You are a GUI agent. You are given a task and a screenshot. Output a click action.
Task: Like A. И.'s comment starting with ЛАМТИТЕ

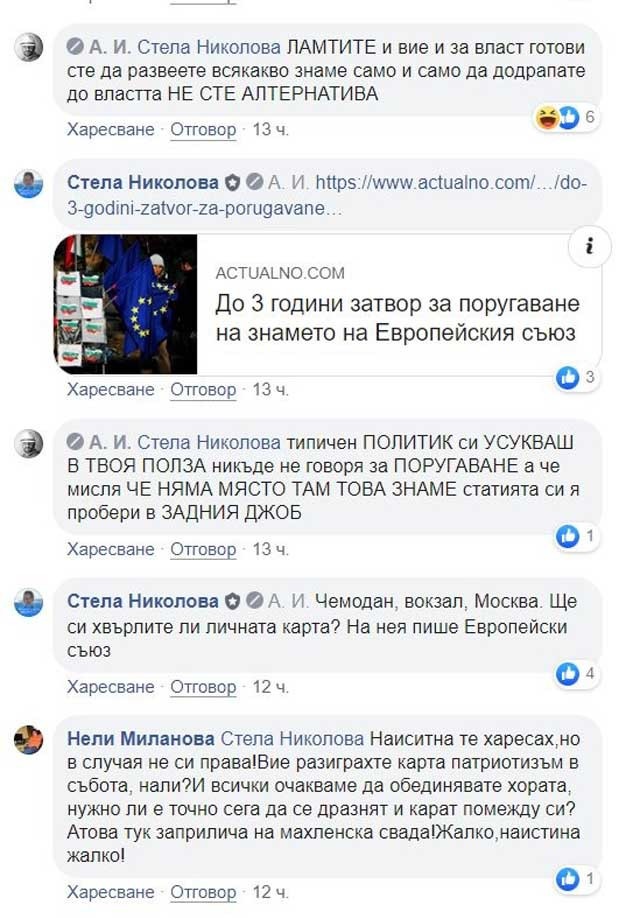110,130
